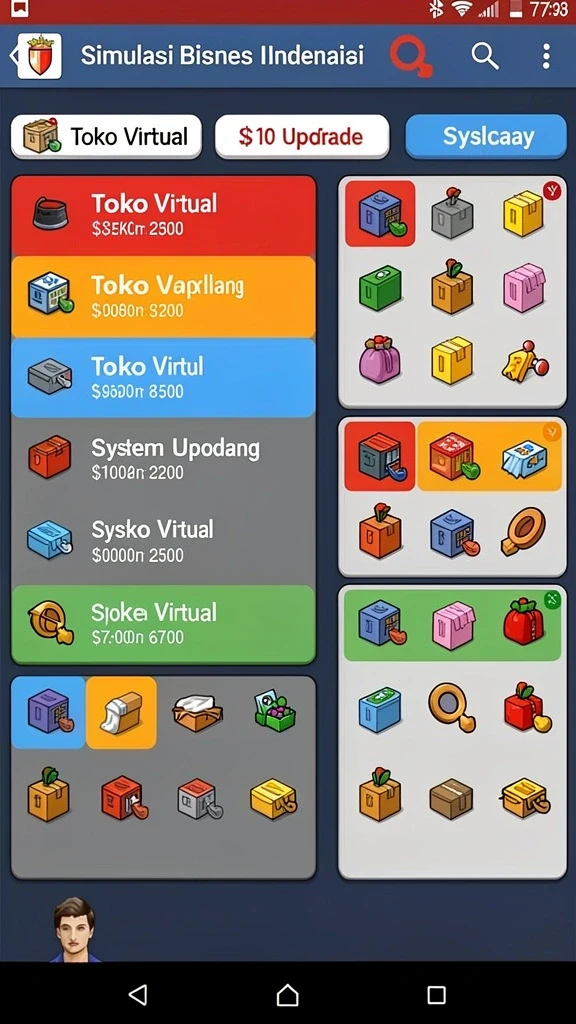Select the pink box item in top grid
This screenshot has height=1024, width=576.
click(x=524, y=287)
